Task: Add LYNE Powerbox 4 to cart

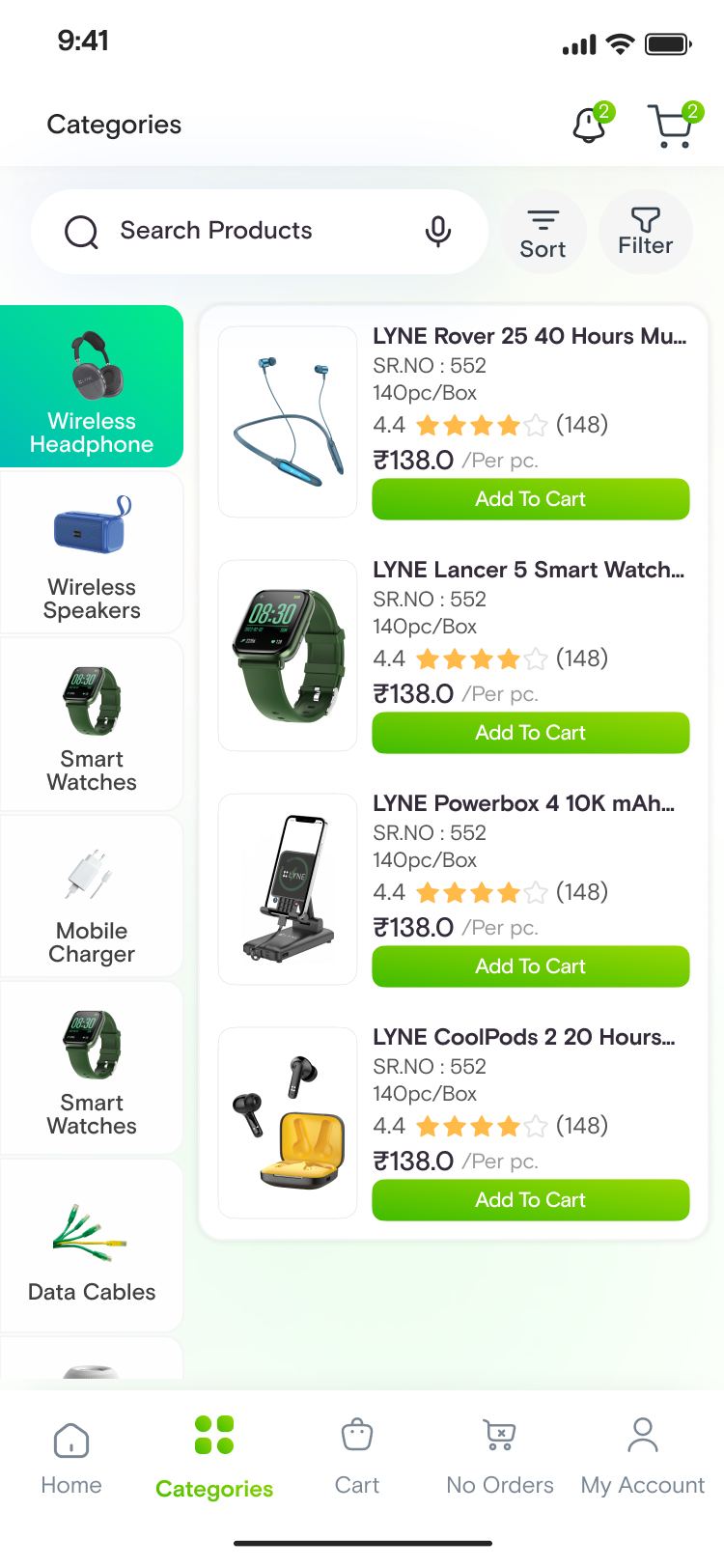Action: click(x=531, y=966)
